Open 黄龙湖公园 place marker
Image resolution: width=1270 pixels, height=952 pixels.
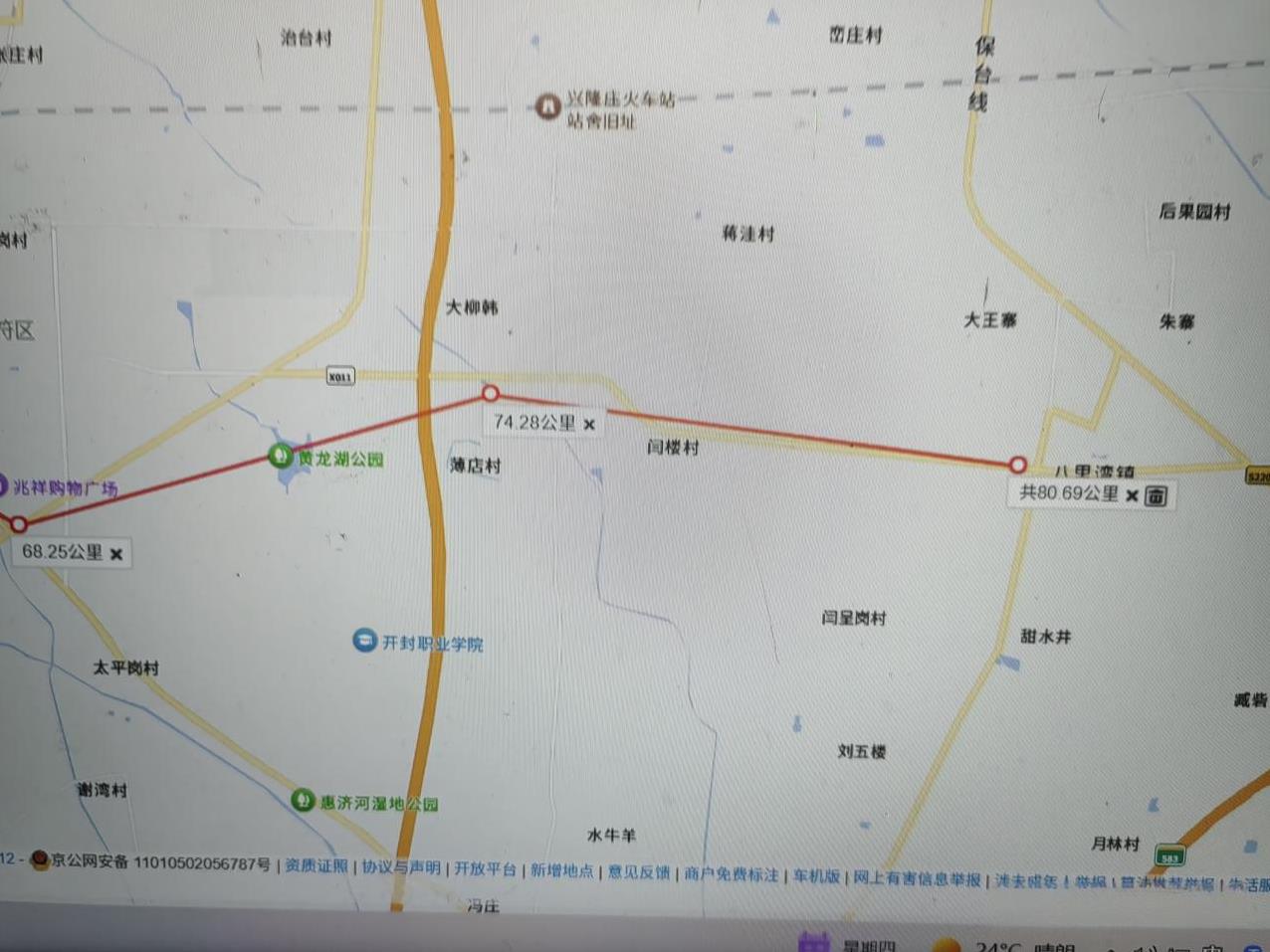point(282,457)
